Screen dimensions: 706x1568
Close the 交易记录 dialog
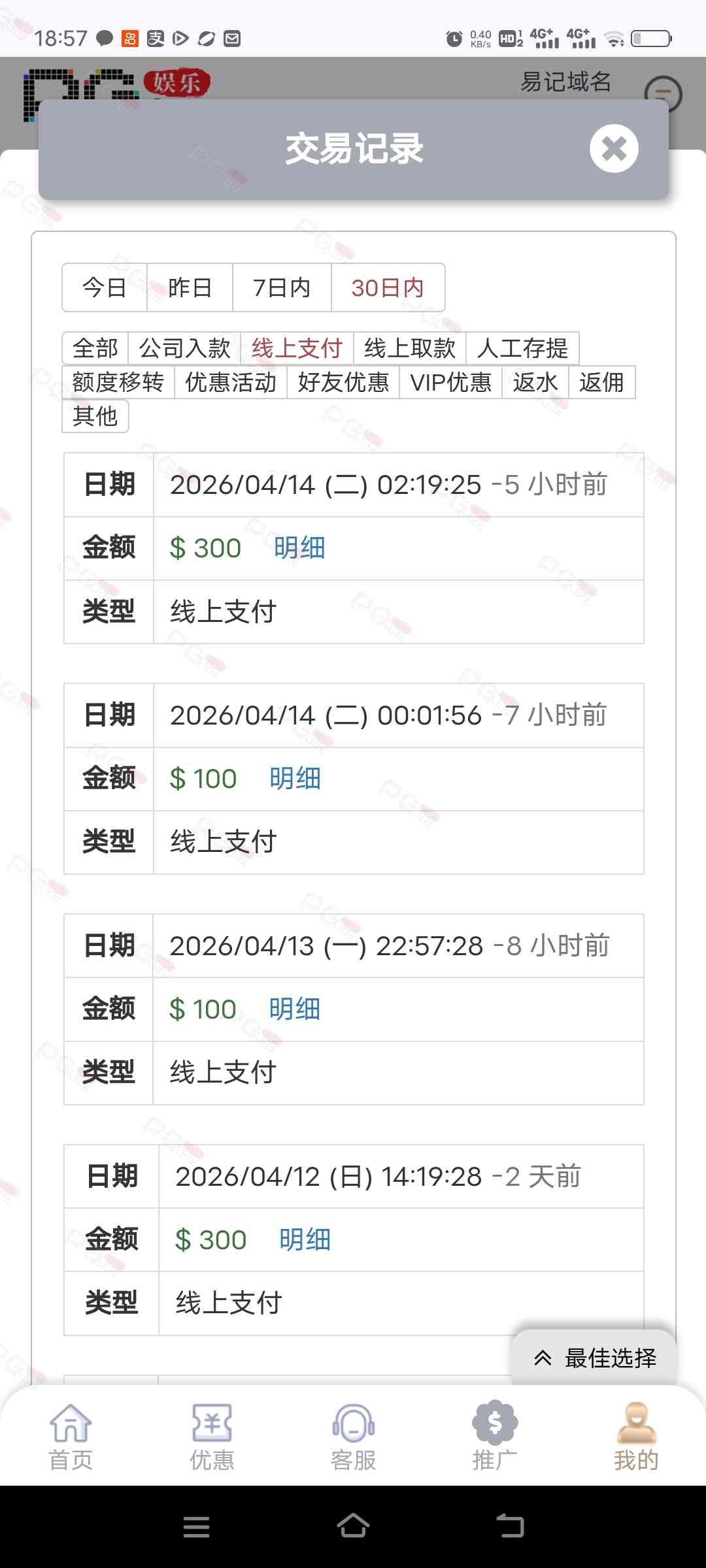coord(613,149)
